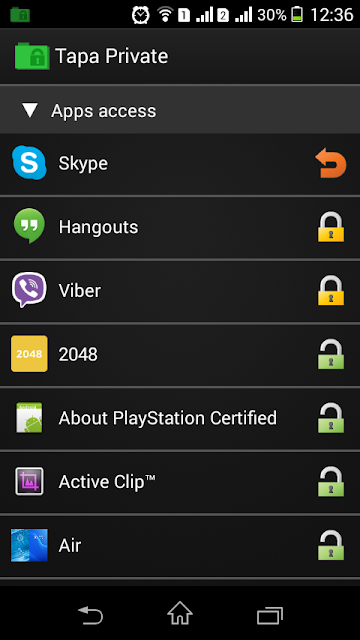Lock the 2048 app
This screenshot has width=360, height=640.
click(331, 354)
